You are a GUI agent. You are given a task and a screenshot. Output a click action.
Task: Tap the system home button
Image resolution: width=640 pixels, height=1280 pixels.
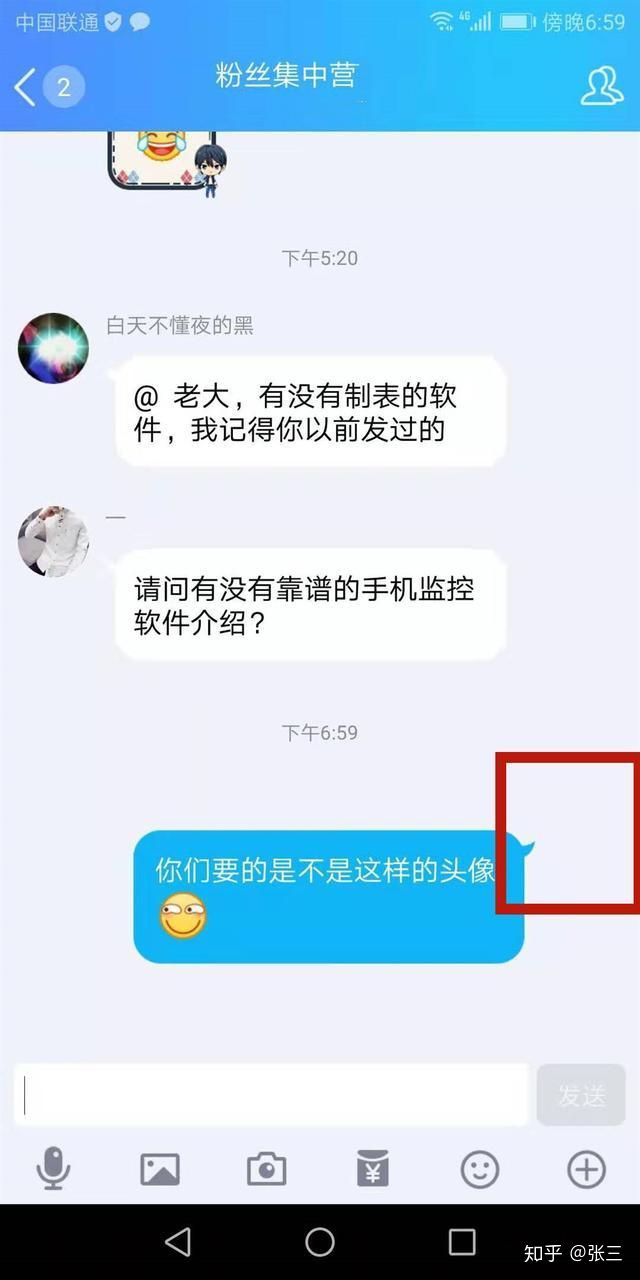pos(320,1242)
